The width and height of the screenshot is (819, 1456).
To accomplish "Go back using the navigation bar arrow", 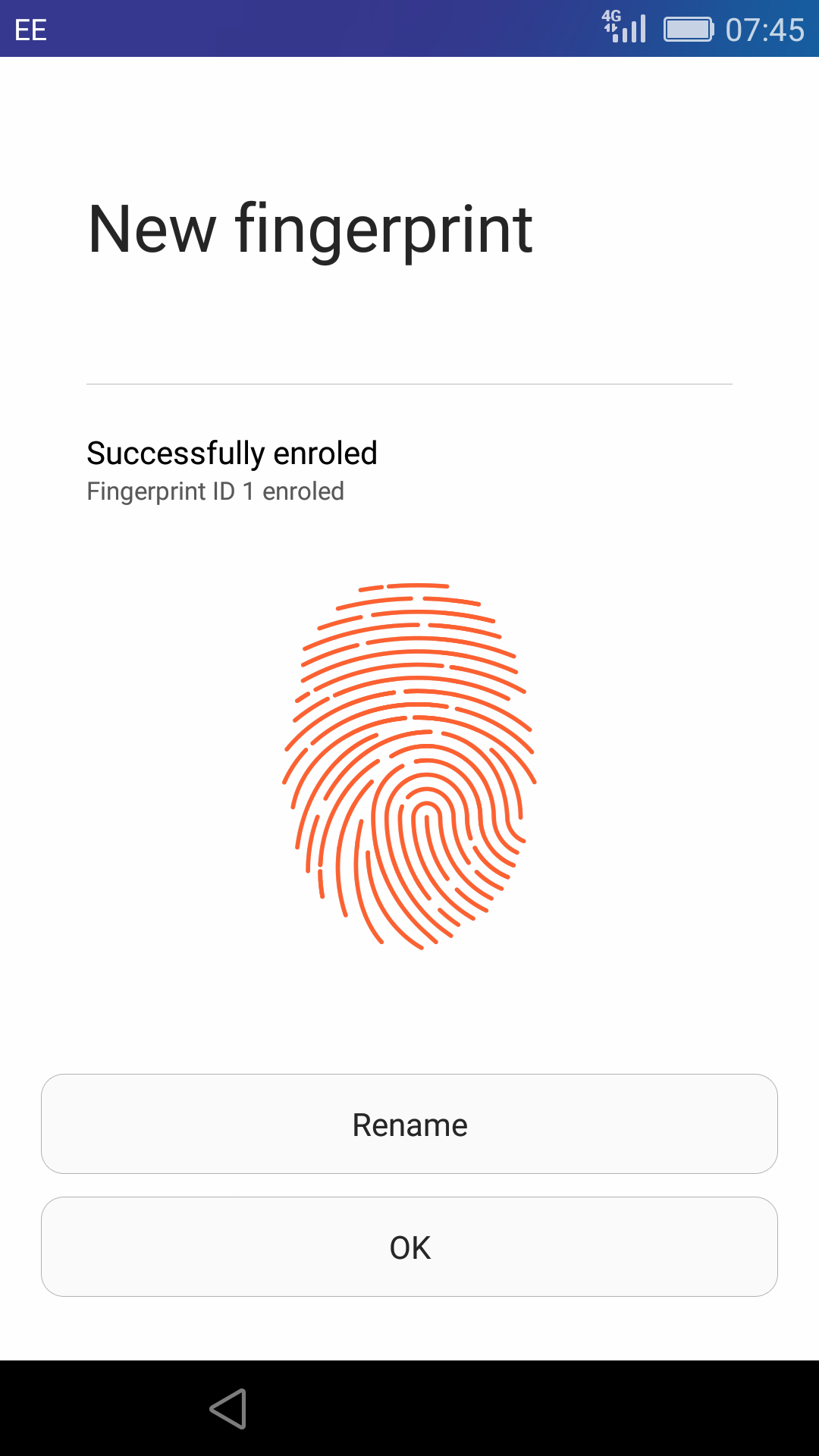I will tap(228, 1409).
